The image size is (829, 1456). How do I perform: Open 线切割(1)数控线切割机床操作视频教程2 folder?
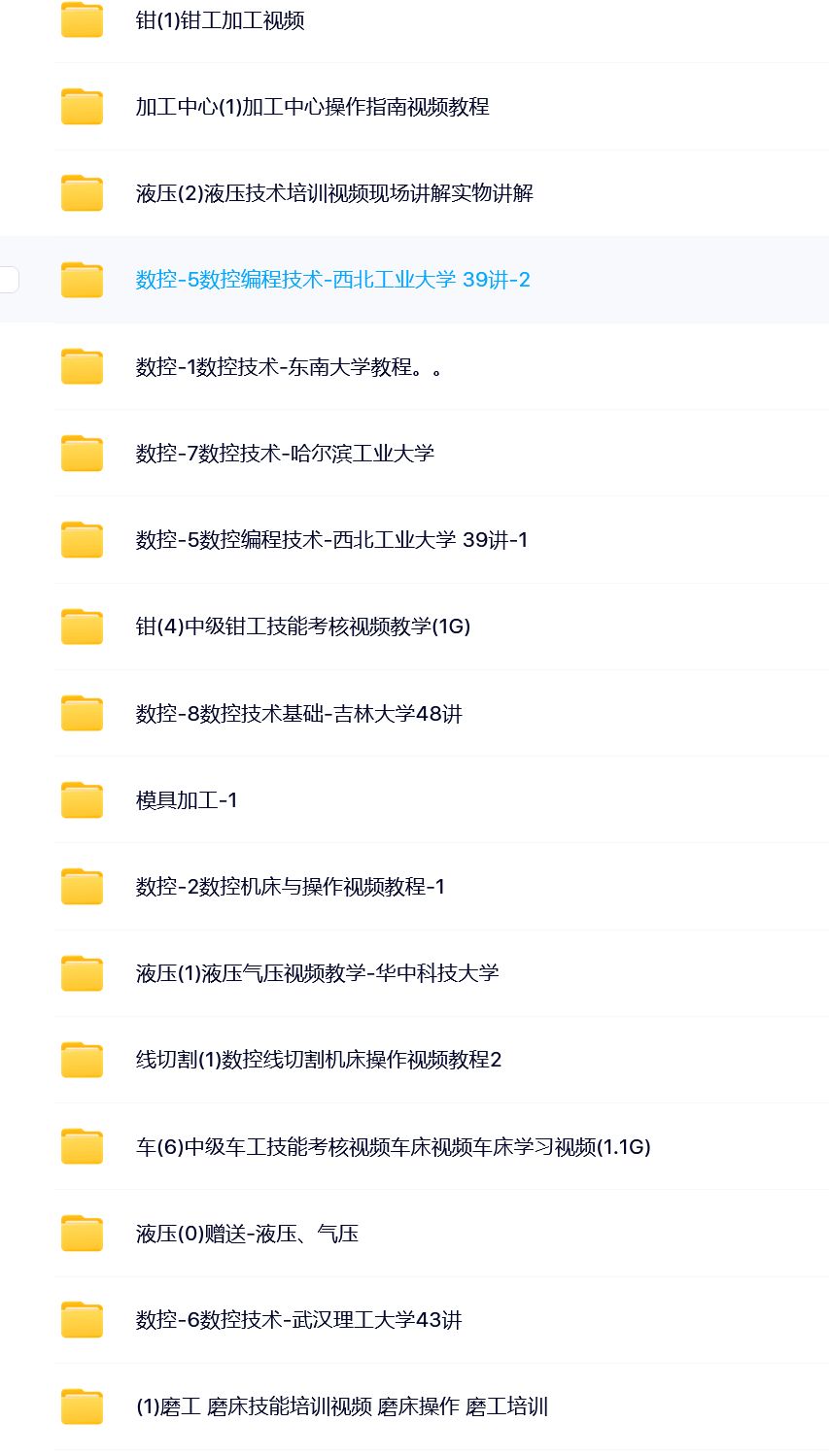tap(318, 1060)
